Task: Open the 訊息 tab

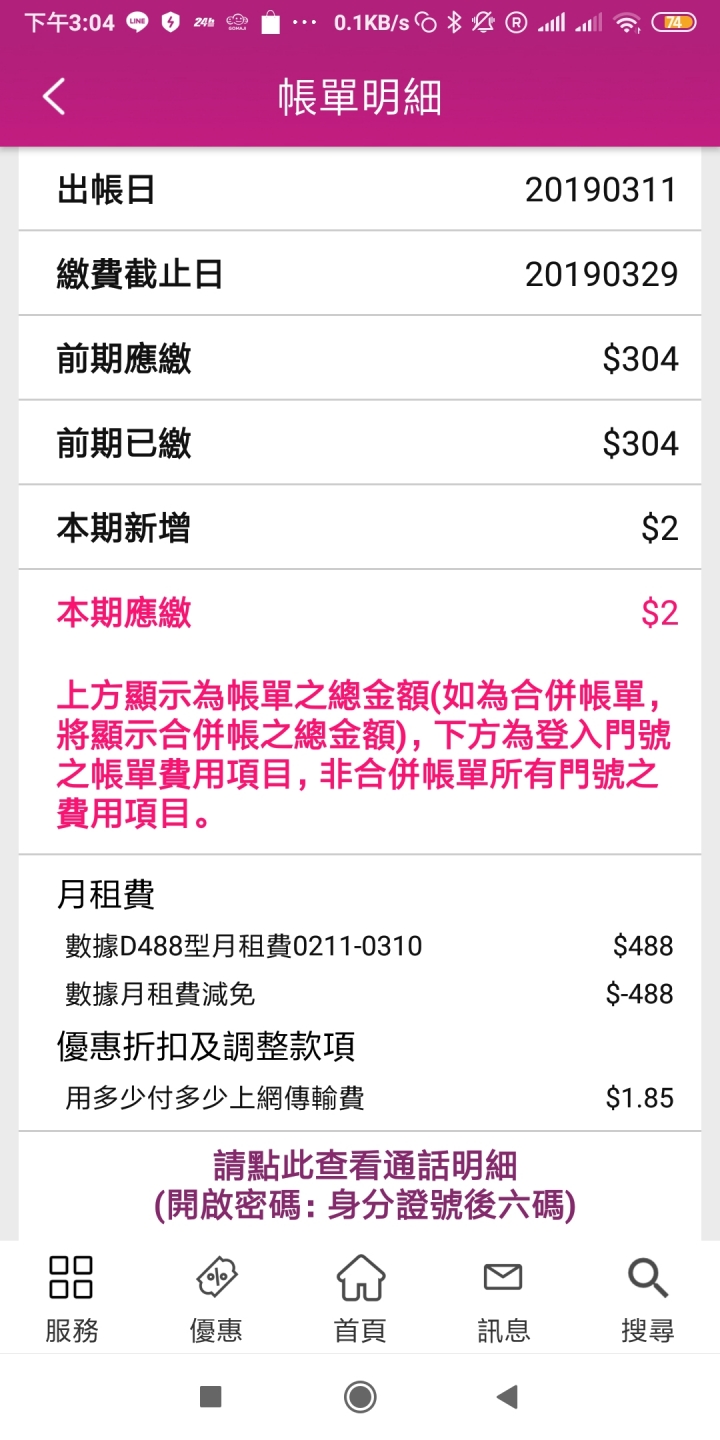Action: [503, 1299]
